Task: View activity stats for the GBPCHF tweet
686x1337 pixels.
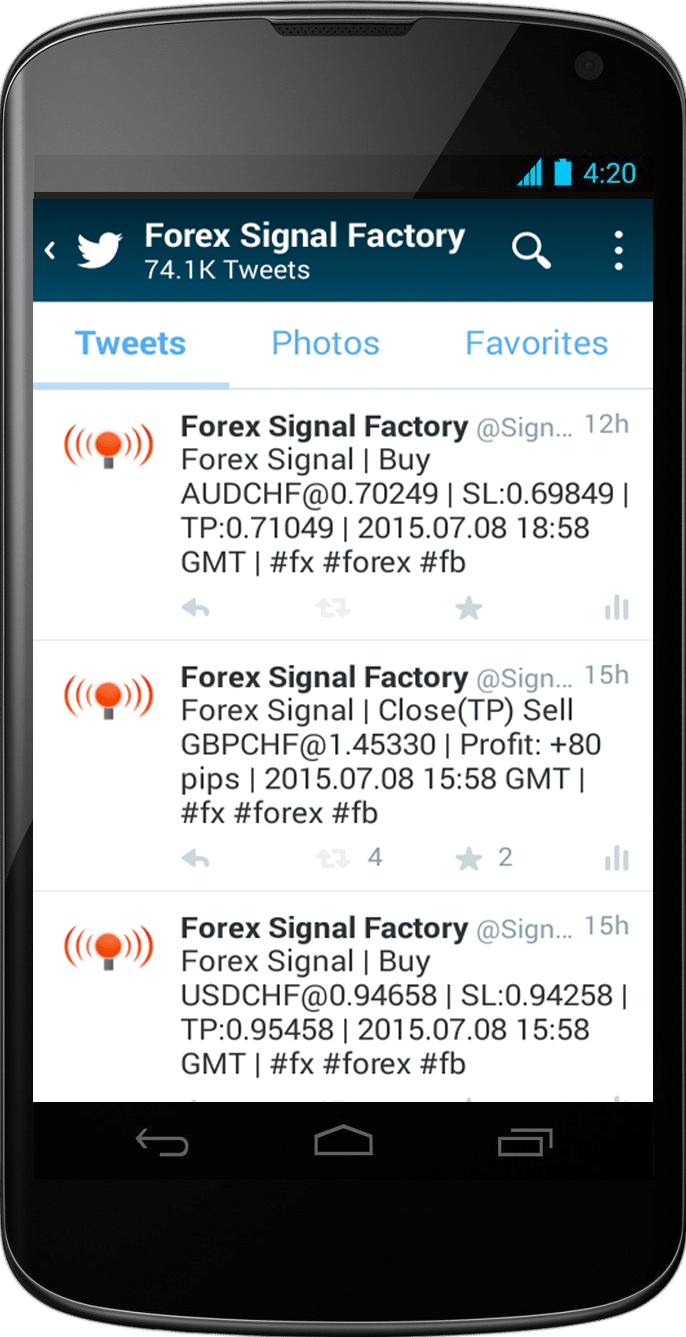Action: point(617,858)
